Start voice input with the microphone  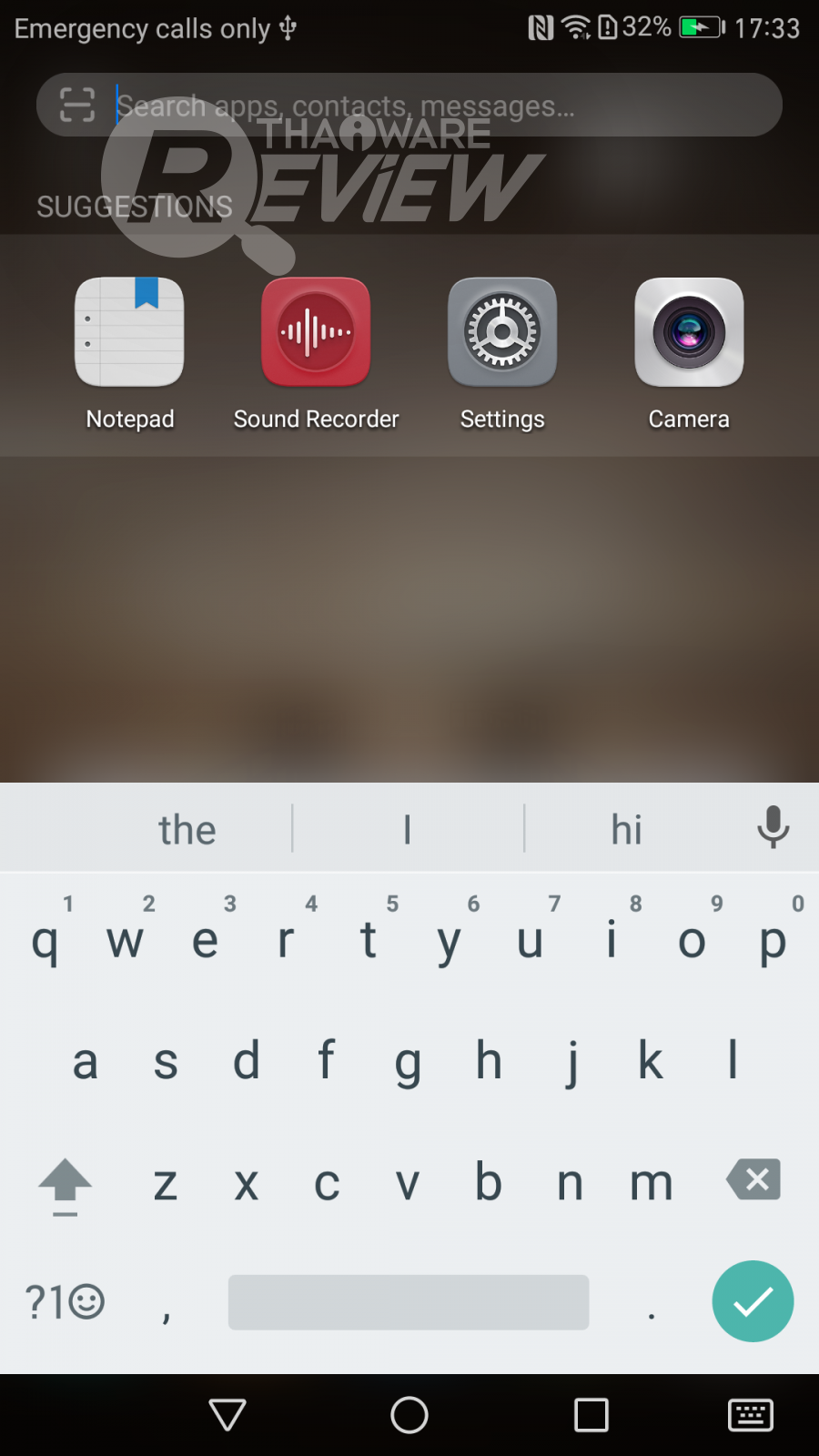(773, 826)
